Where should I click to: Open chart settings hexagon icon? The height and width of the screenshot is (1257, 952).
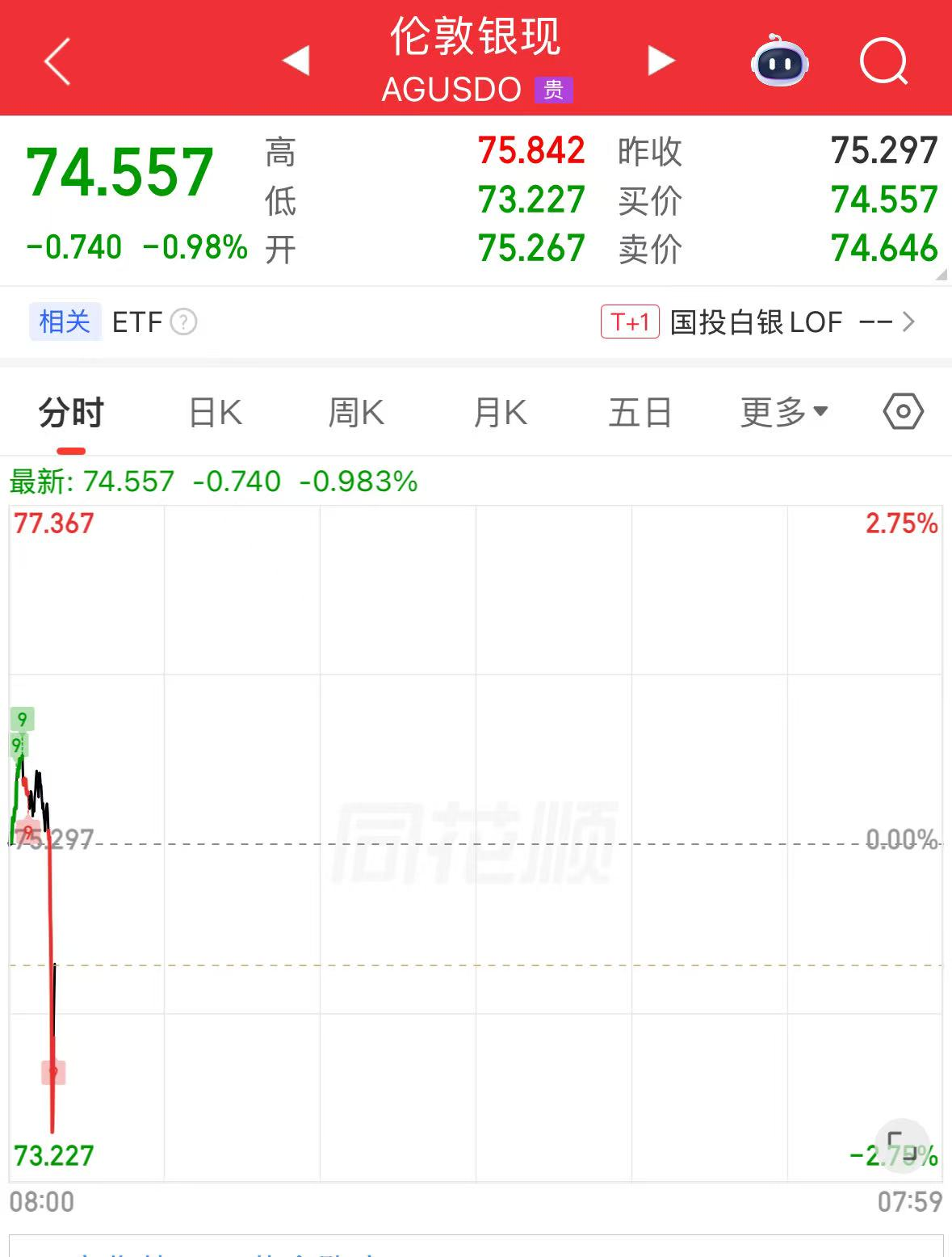coord(903,412)
